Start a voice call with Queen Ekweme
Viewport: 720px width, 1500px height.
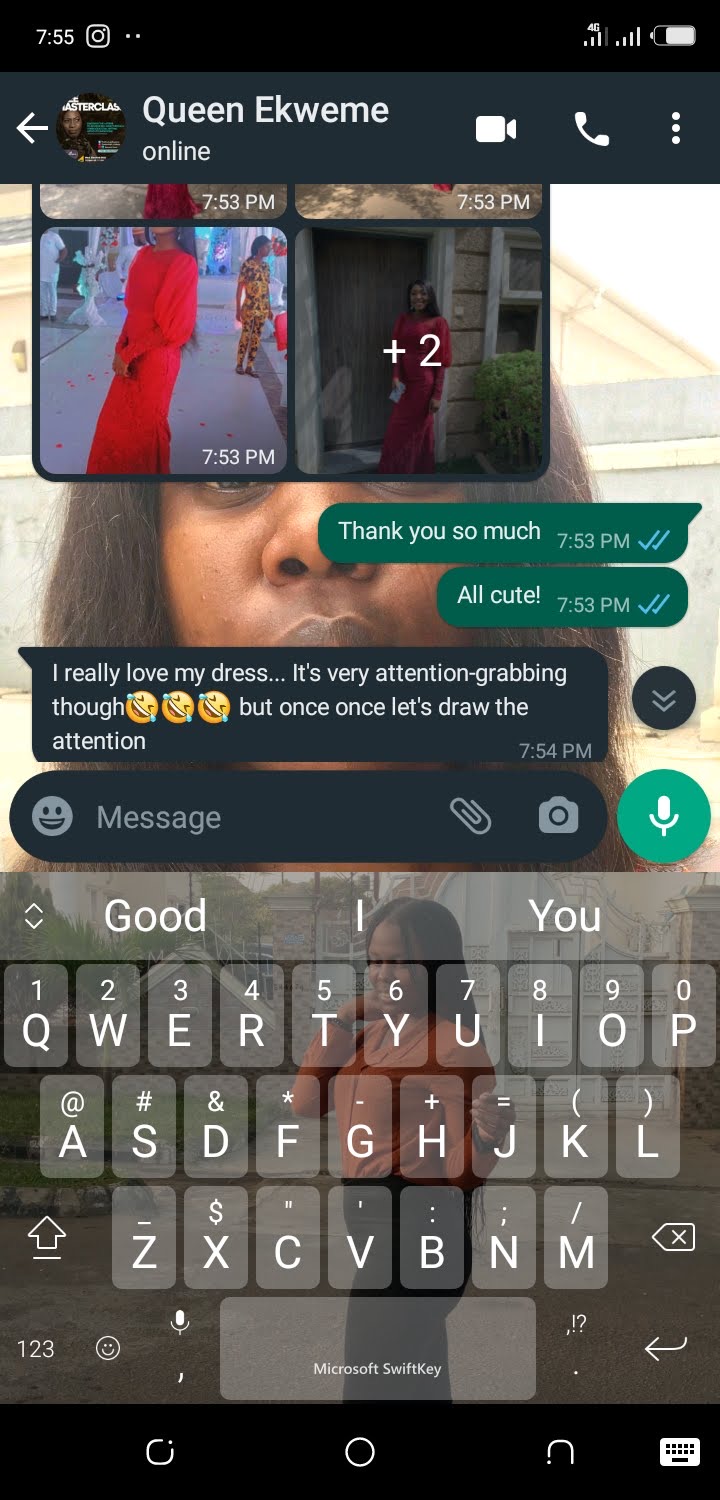click(591, 129)
